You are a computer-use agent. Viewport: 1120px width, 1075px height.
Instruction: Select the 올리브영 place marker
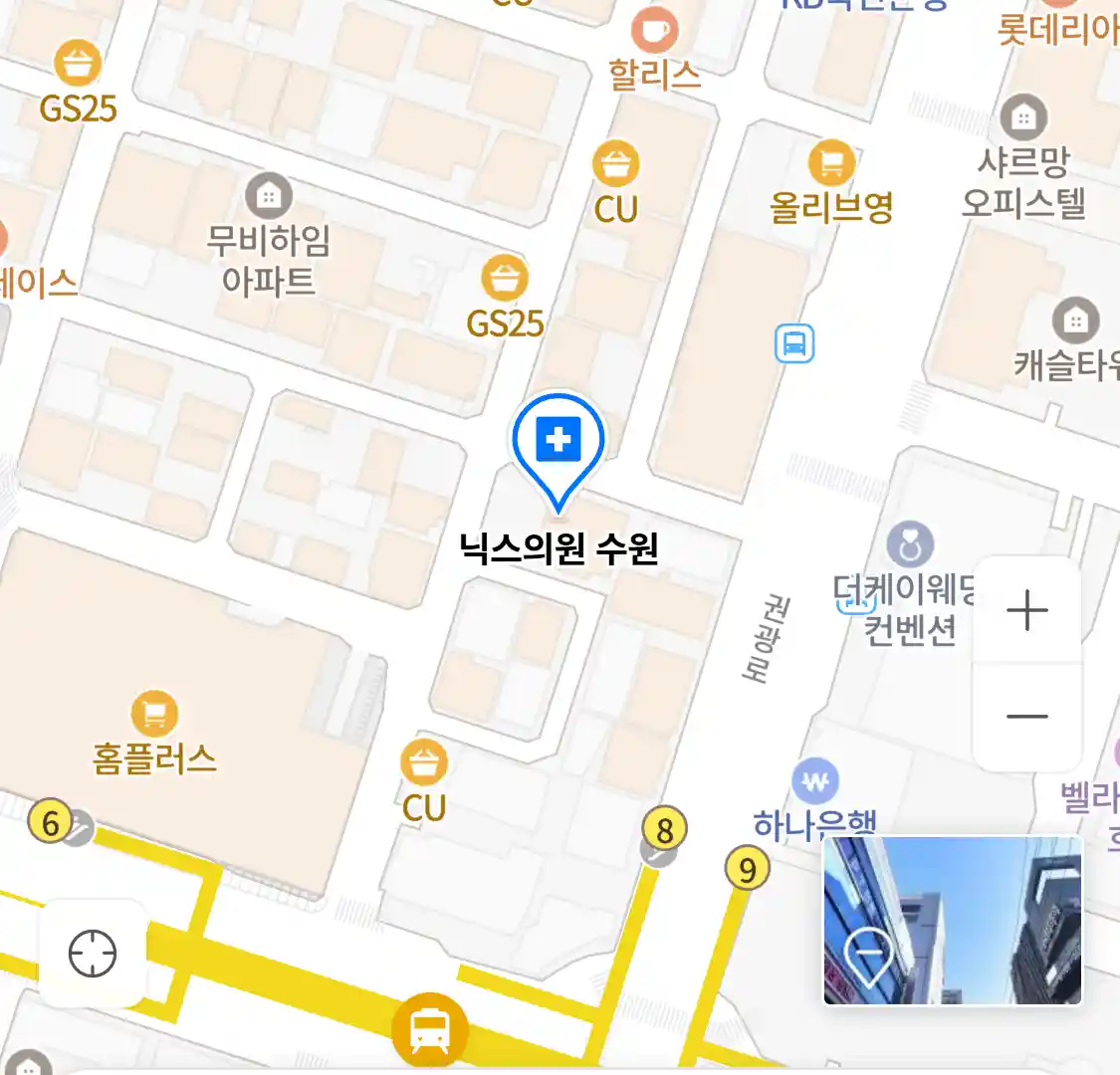831,162
